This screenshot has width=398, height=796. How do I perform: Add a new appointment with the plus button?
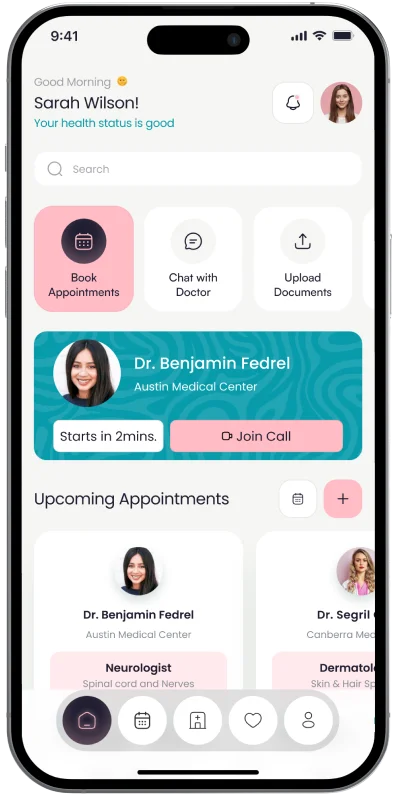[x=343, y=499]
